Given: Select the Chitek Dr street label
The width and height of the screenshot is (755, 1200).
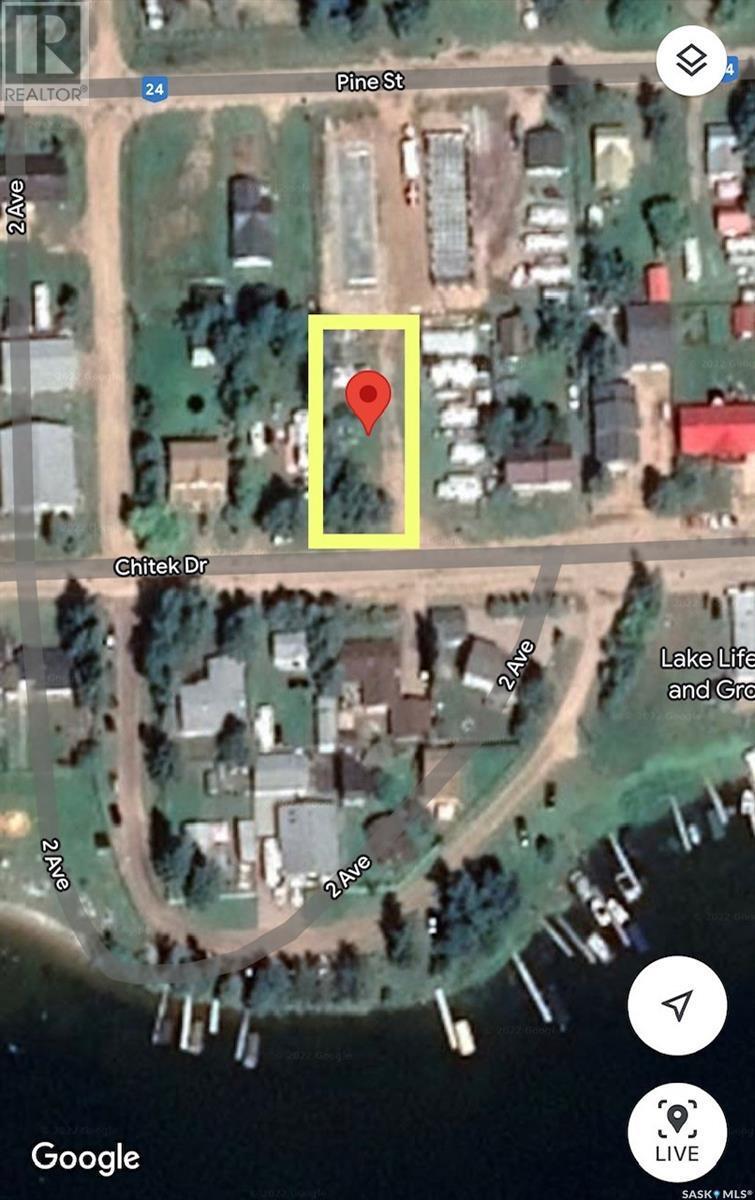Looking at the screenshot, I should 163,565.
